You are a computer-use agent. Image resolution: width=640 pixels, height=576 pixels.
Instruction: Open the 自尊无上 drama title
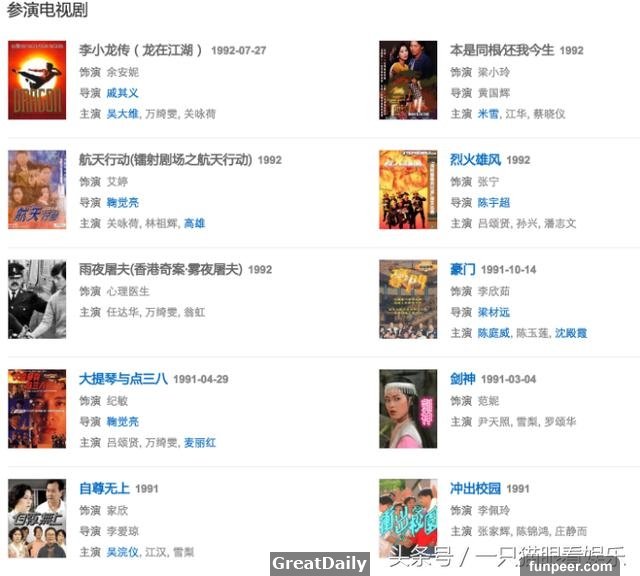104,489
